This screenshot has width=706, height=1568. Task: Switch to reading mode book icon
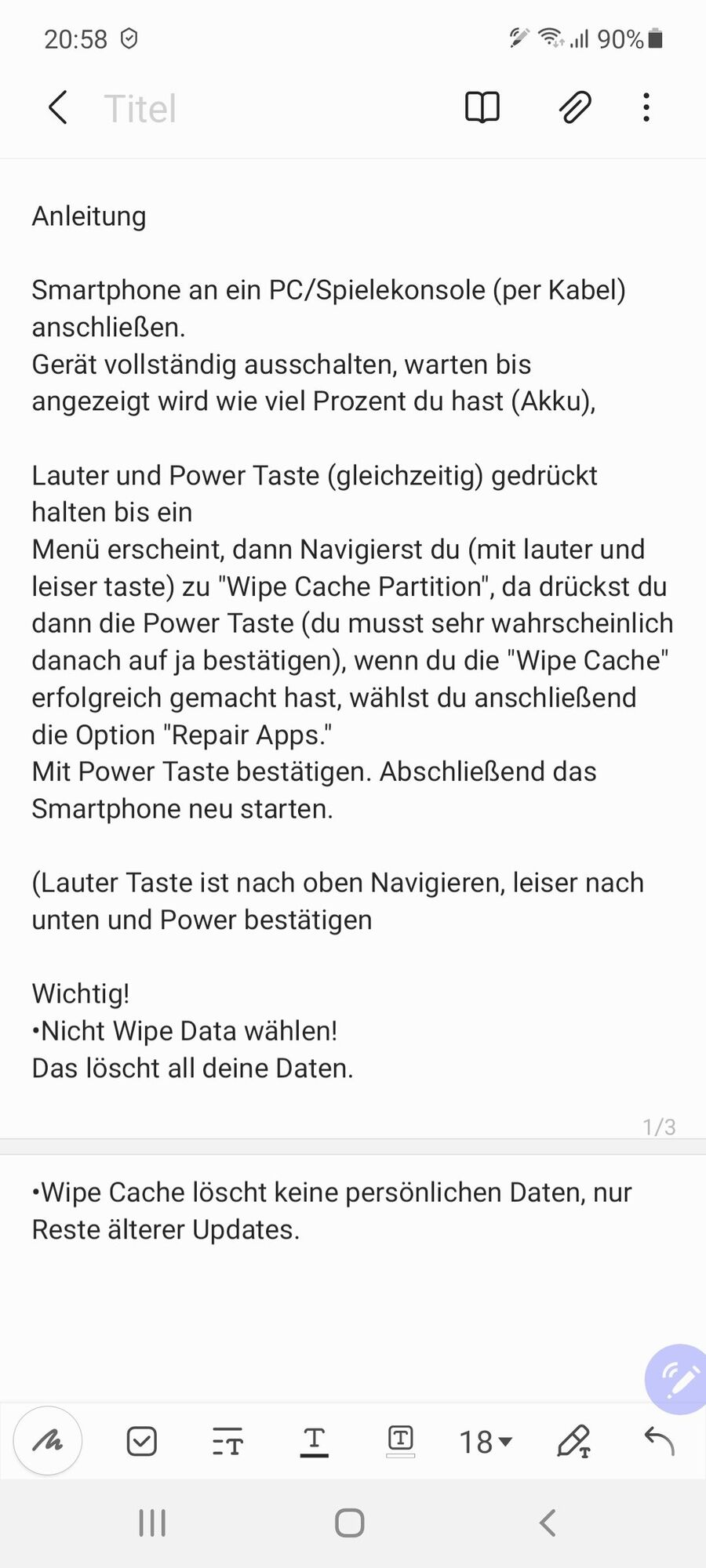pos(482,107)
